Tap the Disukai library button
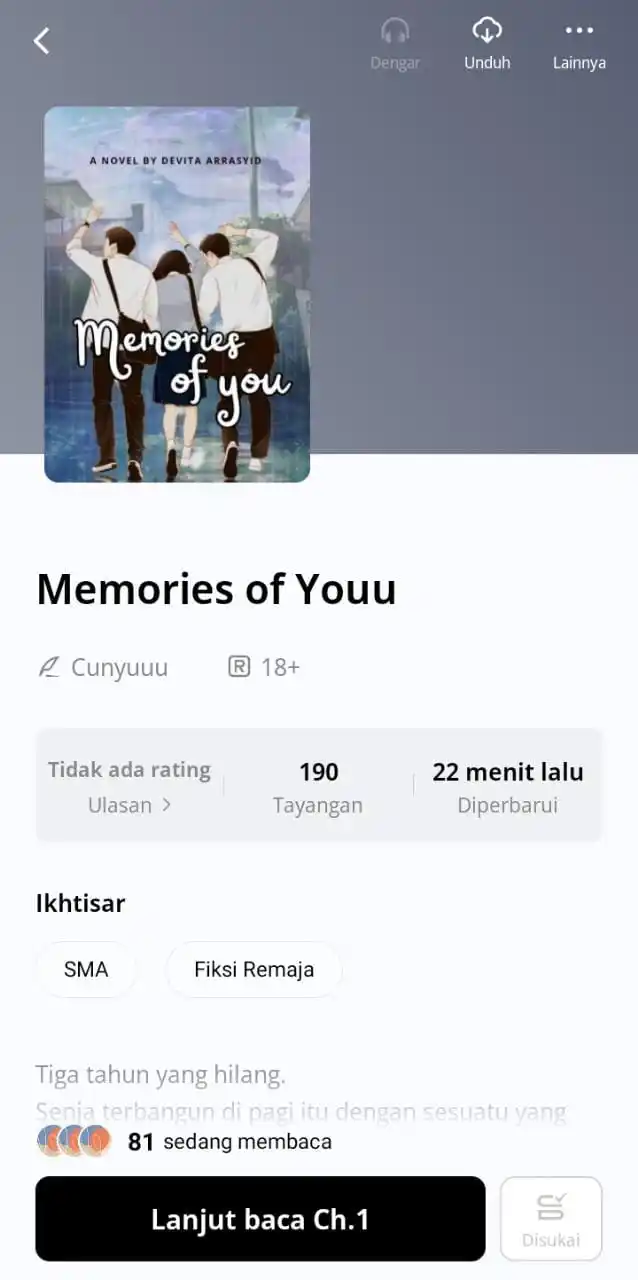This screenshot has width=638, height=1280. (x=551, y=1219)
